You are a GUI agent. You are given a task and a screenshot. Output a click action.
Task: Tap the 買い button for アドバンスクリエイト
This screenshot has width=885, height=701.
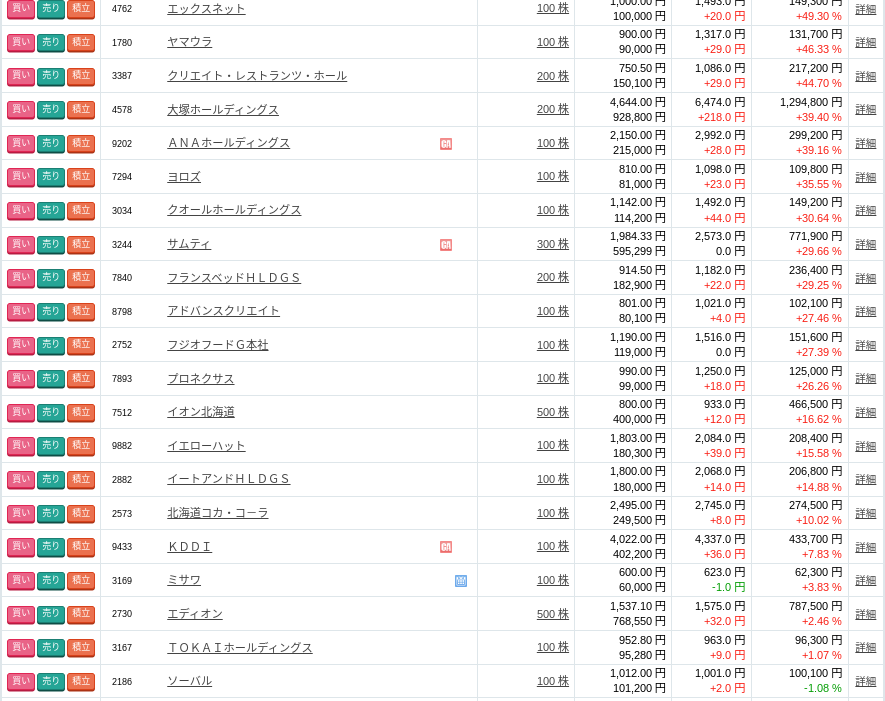click(20, 311)
